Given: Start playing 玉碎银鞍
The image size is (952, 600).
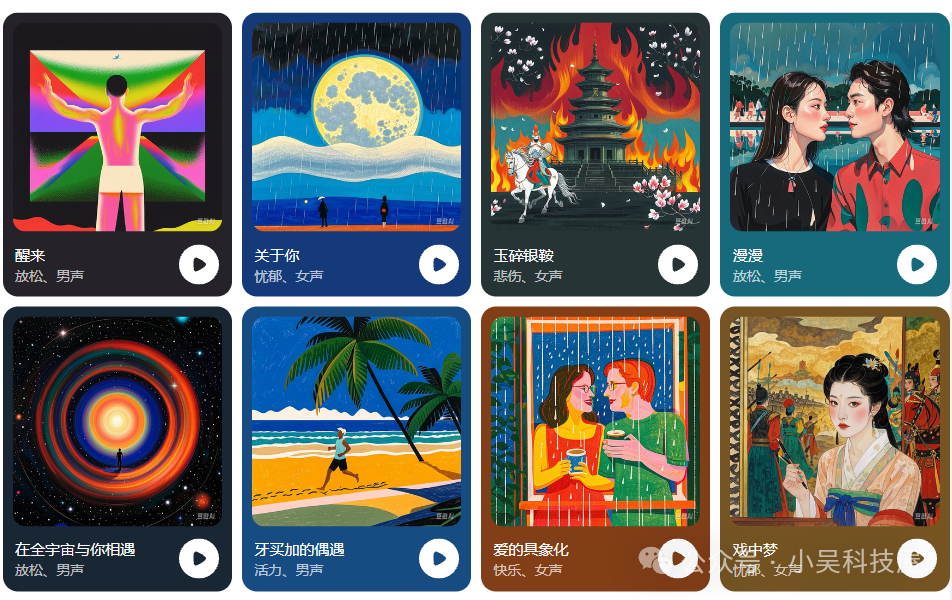Looking at the screenshot, I should [x=677, y=264].
